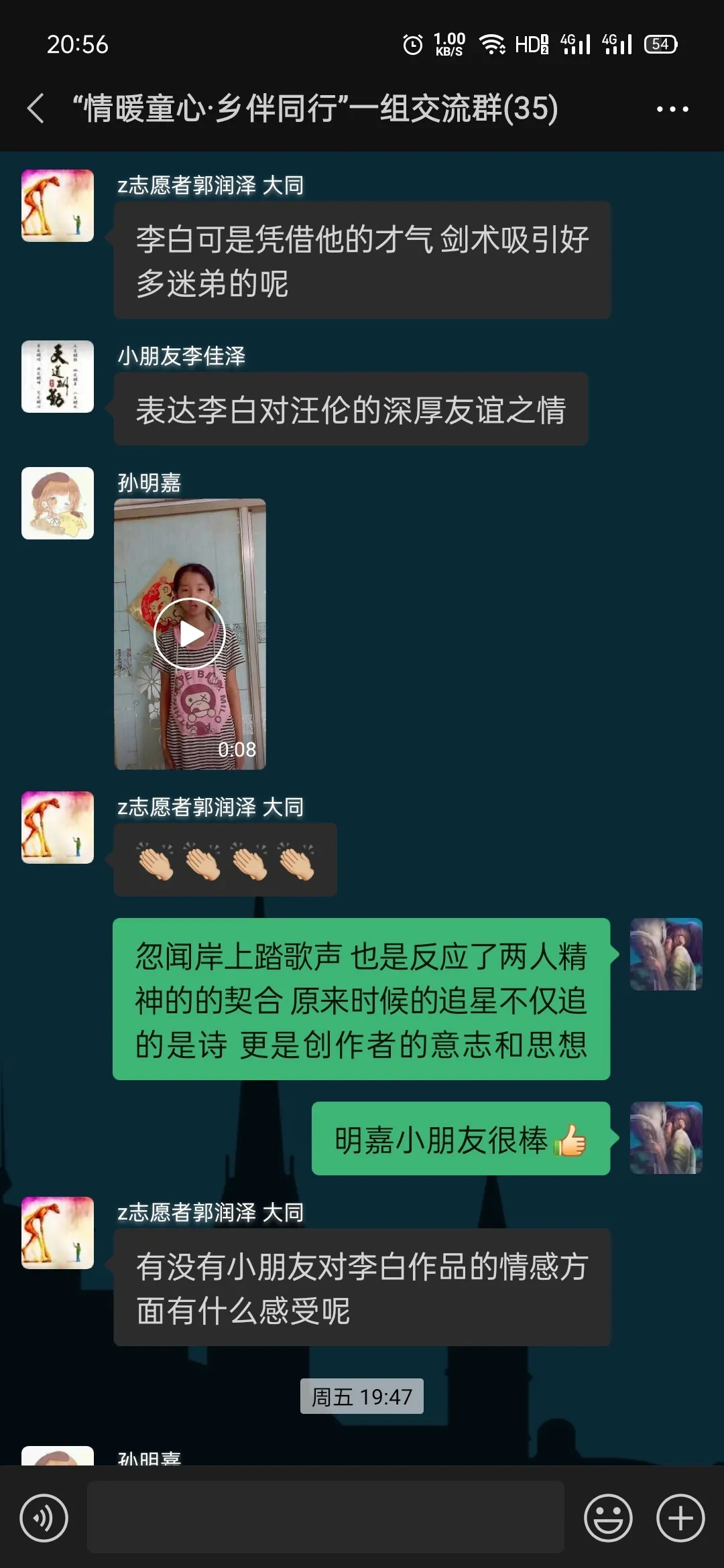724x1568 pixels.
Task: Tap 郭润泽's avatar beside 李白可是凭借 message
Action: tap(58, 206)
